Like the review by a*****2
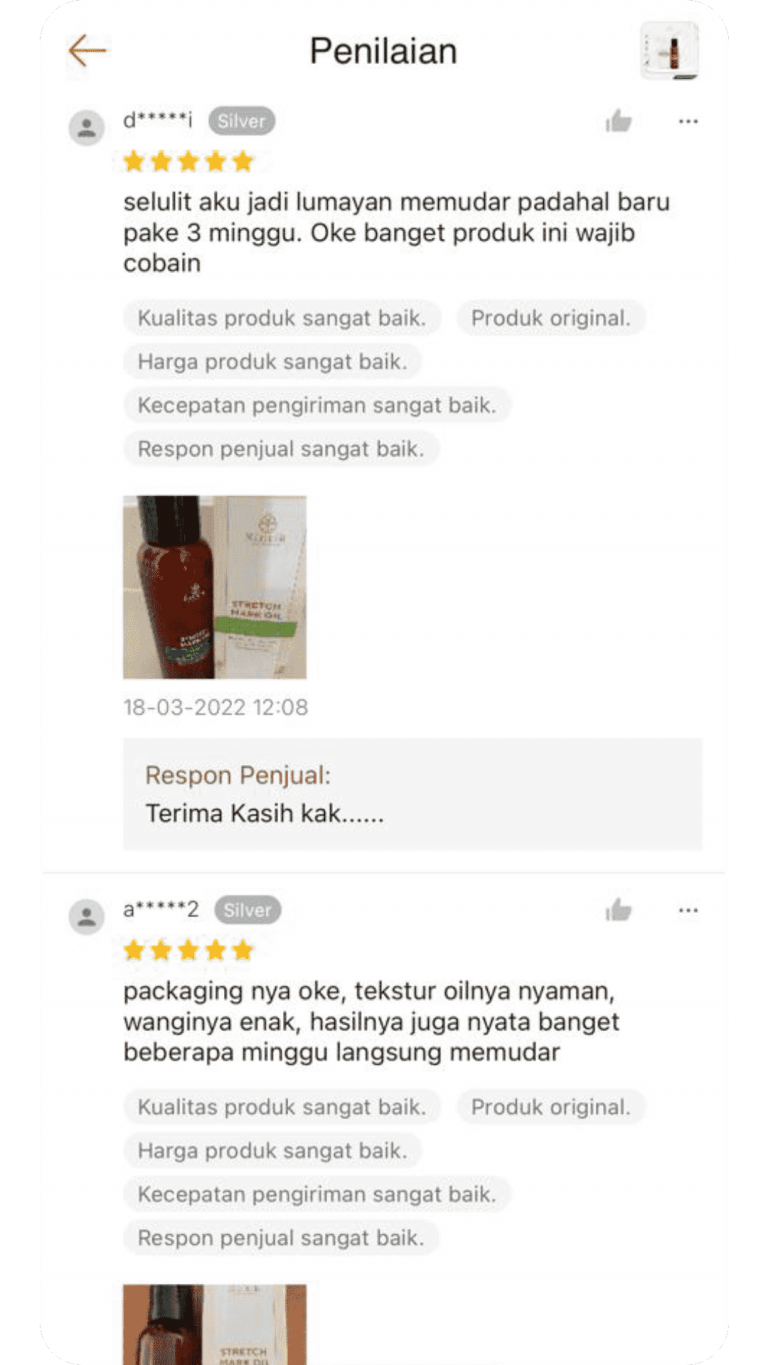 (x=619, y=910)
